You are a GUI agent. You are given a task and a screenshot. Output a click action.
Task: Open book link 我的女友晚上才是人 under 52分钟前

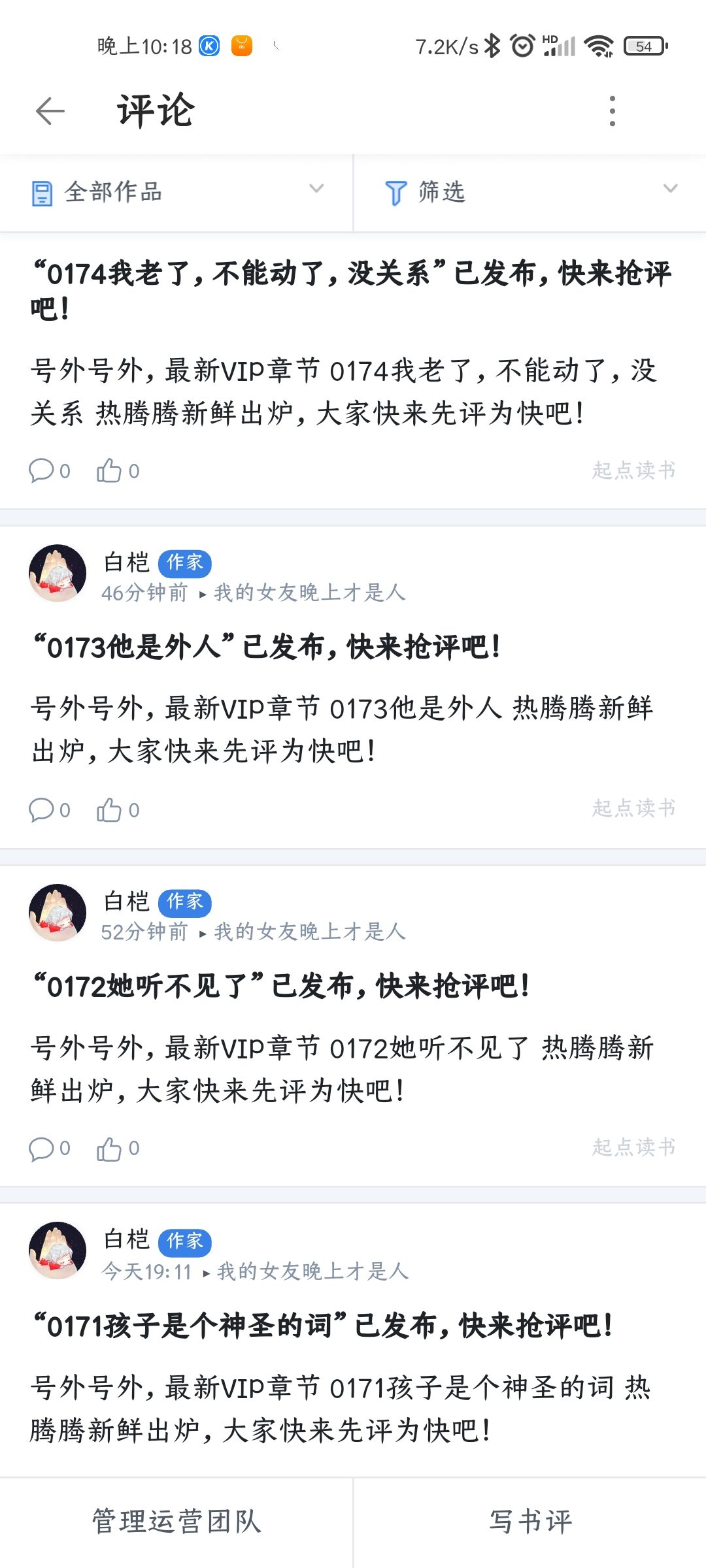(310, 932)
